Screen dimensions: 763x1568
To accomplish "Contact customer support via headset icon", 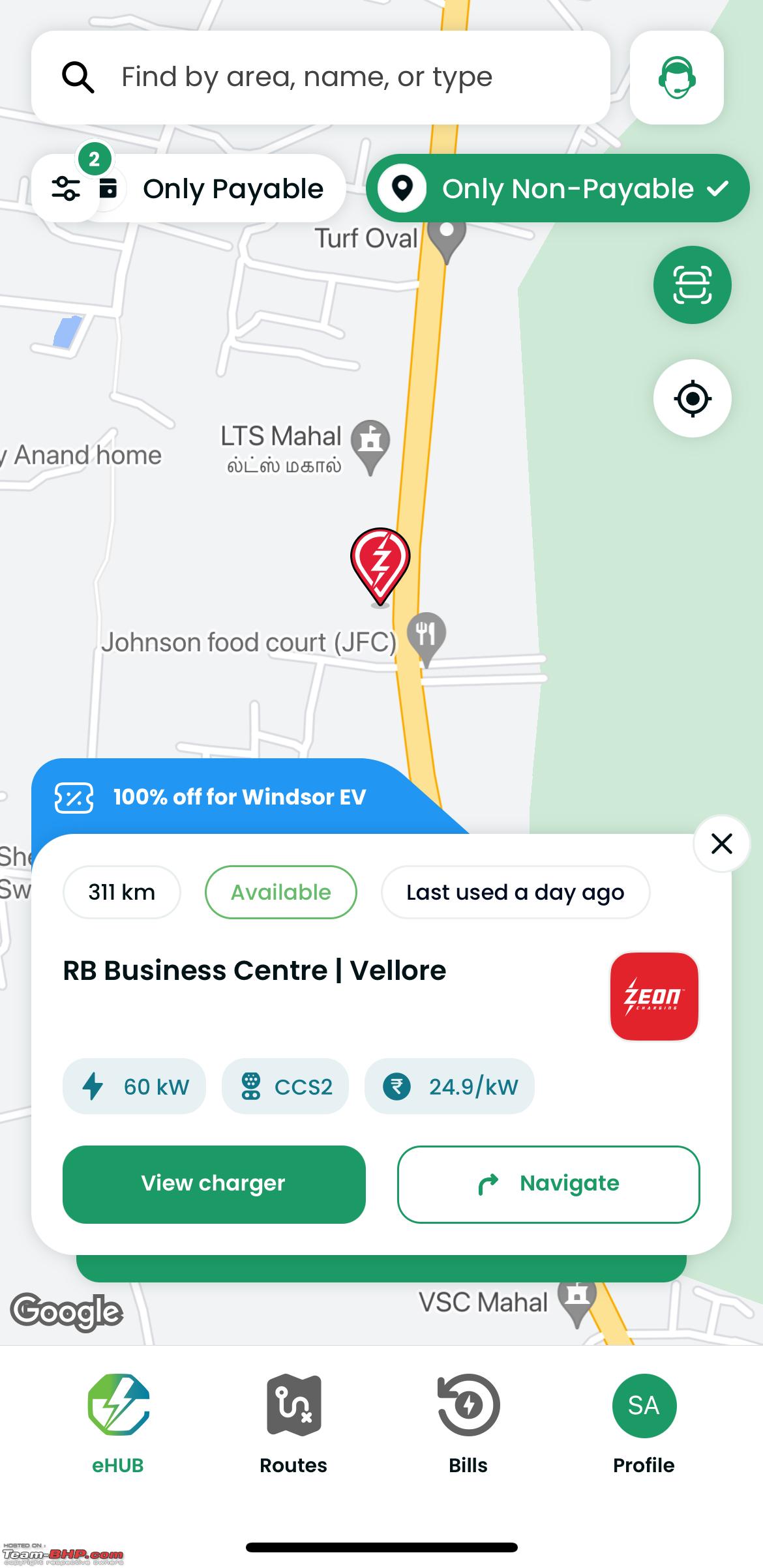I will [x=677, y=78].
